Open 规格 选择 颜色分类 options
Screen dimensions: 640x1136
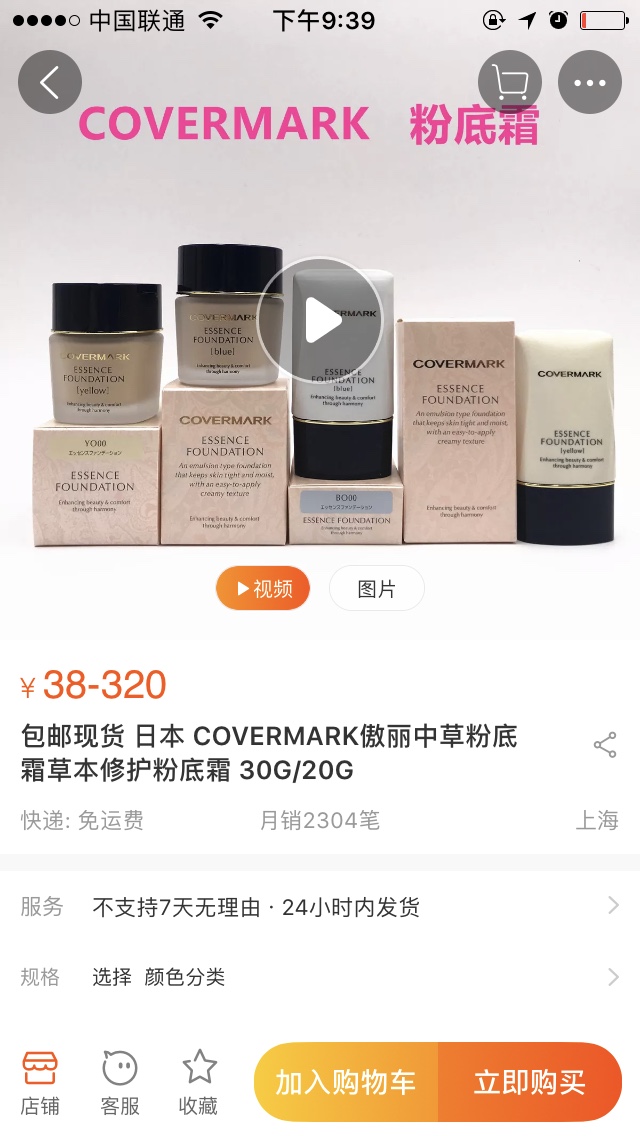coord(320,977)
